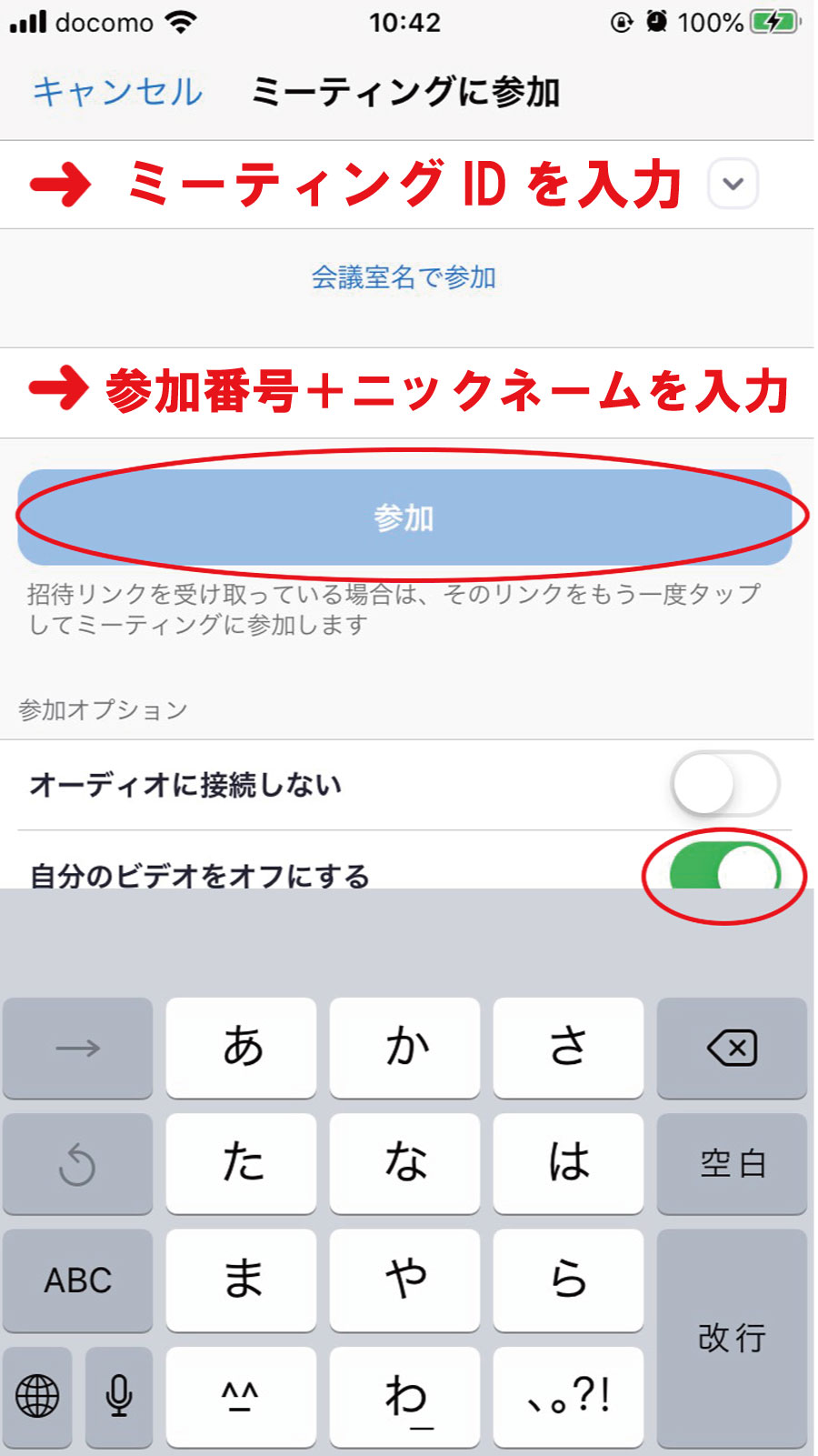
Task: Focus the nickname input field
Action: [x=409, y=392]
